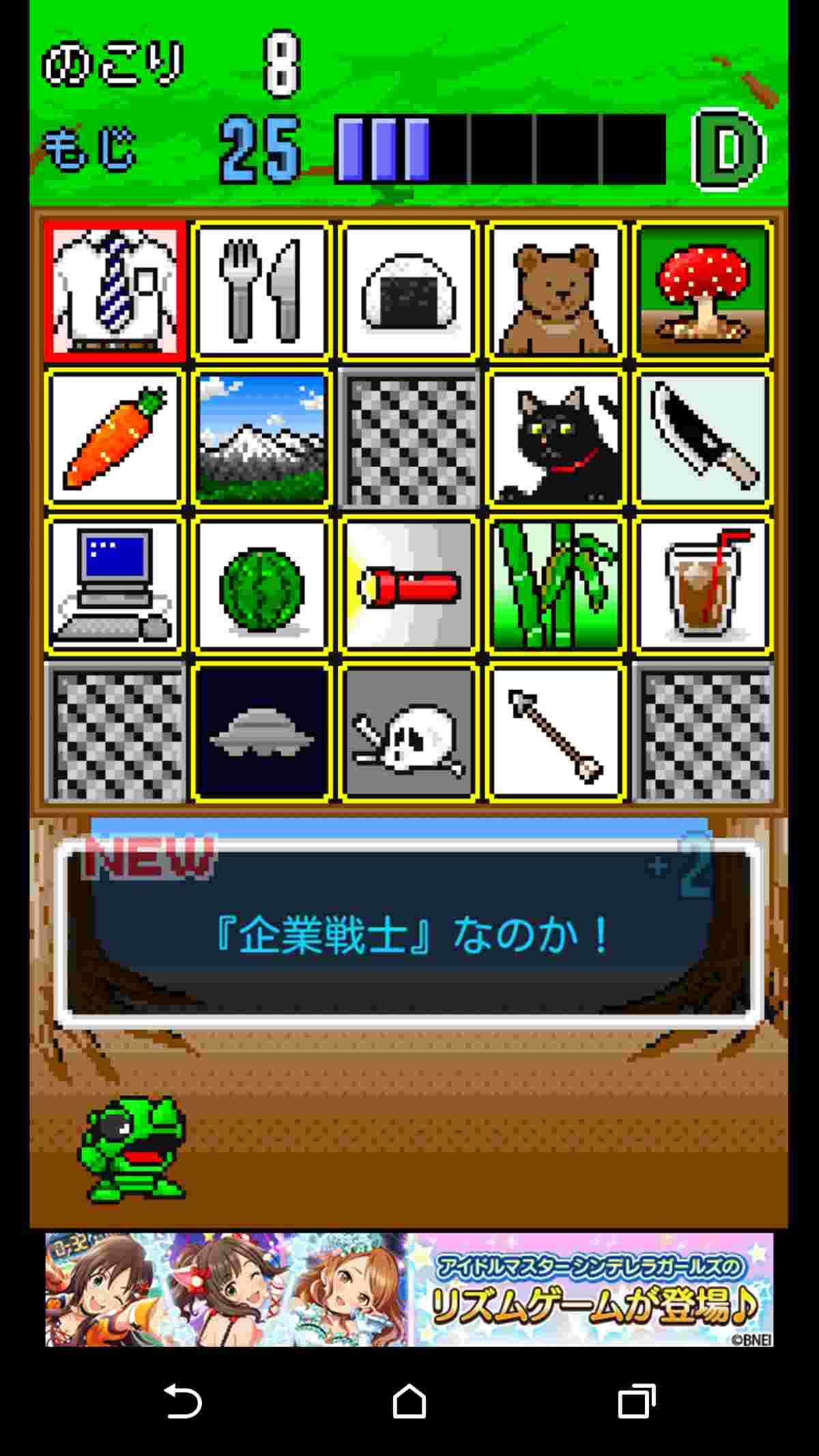Viewport: 819px width, 1456px height.
Task: Go back with the system back button
Action: tap(182, 1403)
